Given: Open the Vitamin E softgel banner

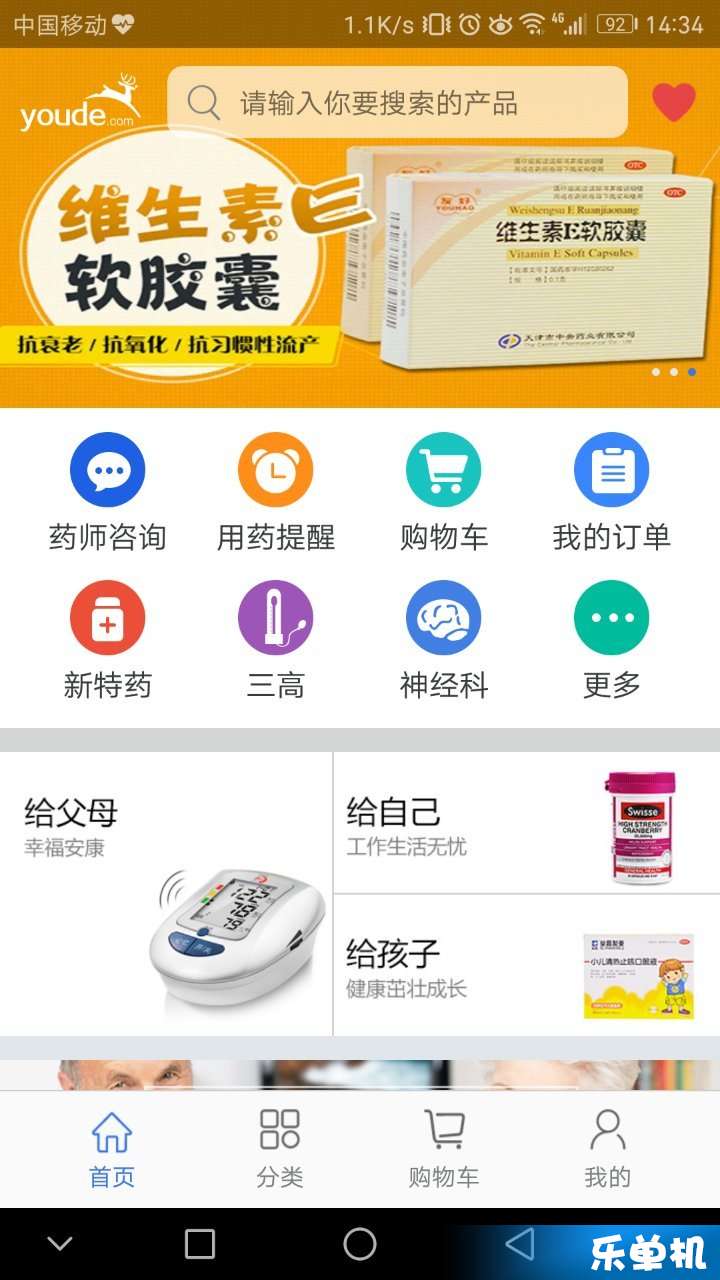Looking at the screenshot, I should tap(360, 260).
